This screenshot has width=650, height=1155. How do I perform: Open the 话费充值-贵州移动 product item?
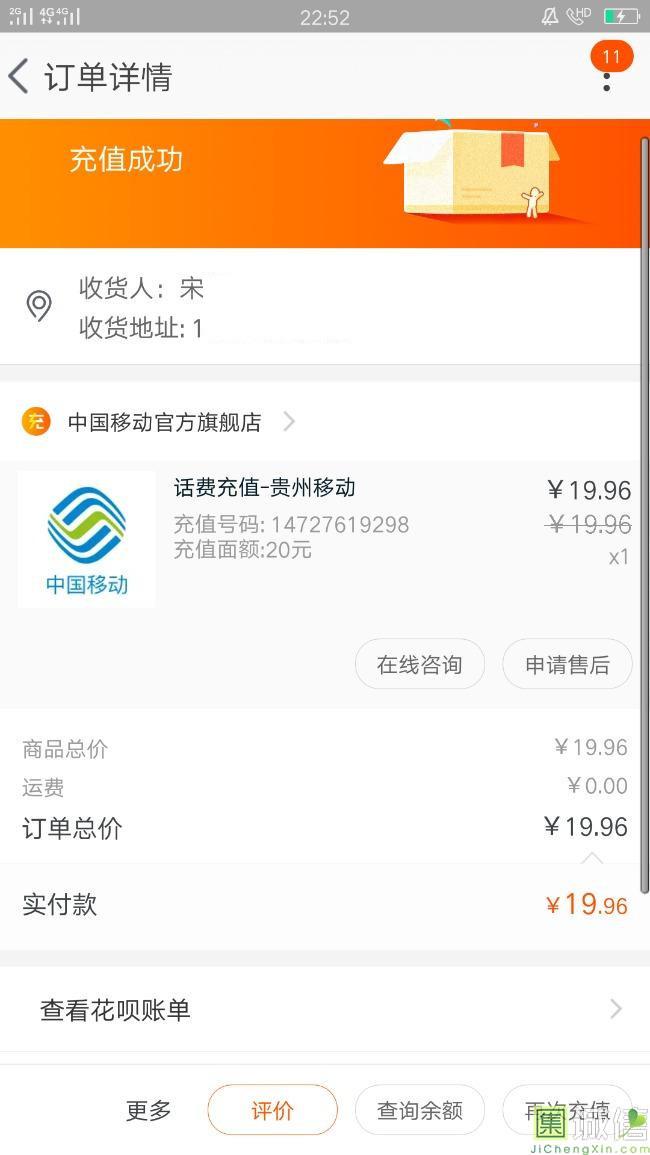click(265, 488)
